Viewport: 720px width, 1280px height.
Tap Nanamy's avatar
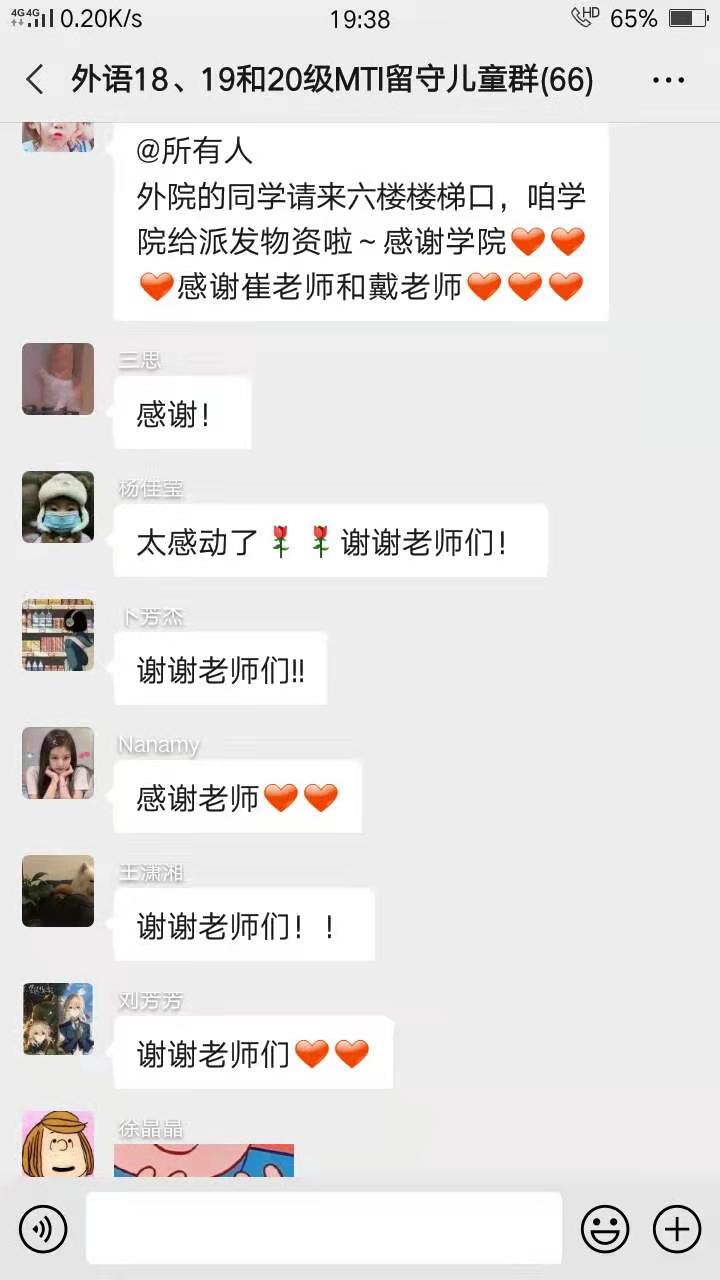pyautogui.click(x=58, y=763)
